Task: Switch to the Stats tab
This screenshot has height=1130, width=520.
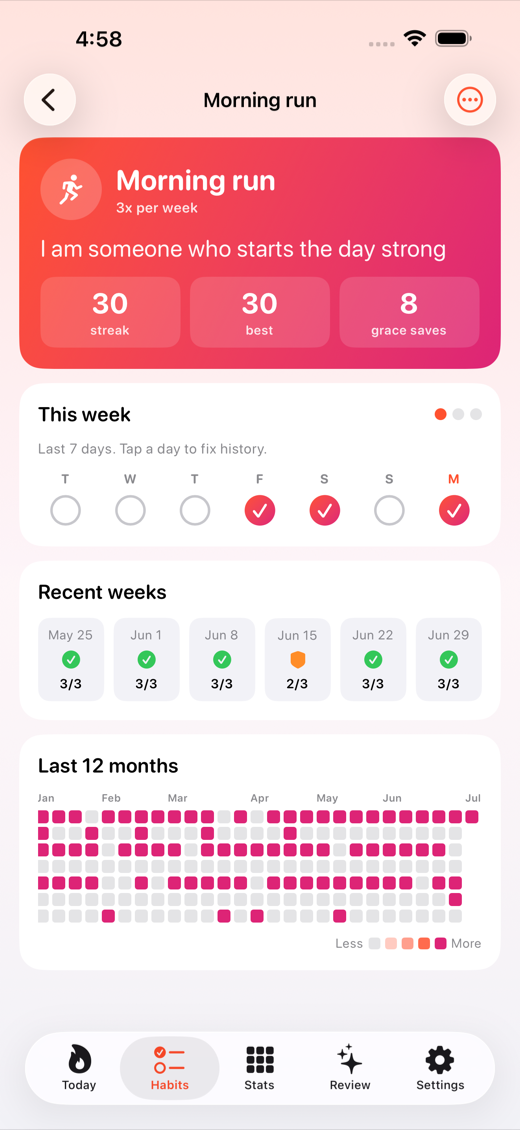Action: [x=260, y=1068]
